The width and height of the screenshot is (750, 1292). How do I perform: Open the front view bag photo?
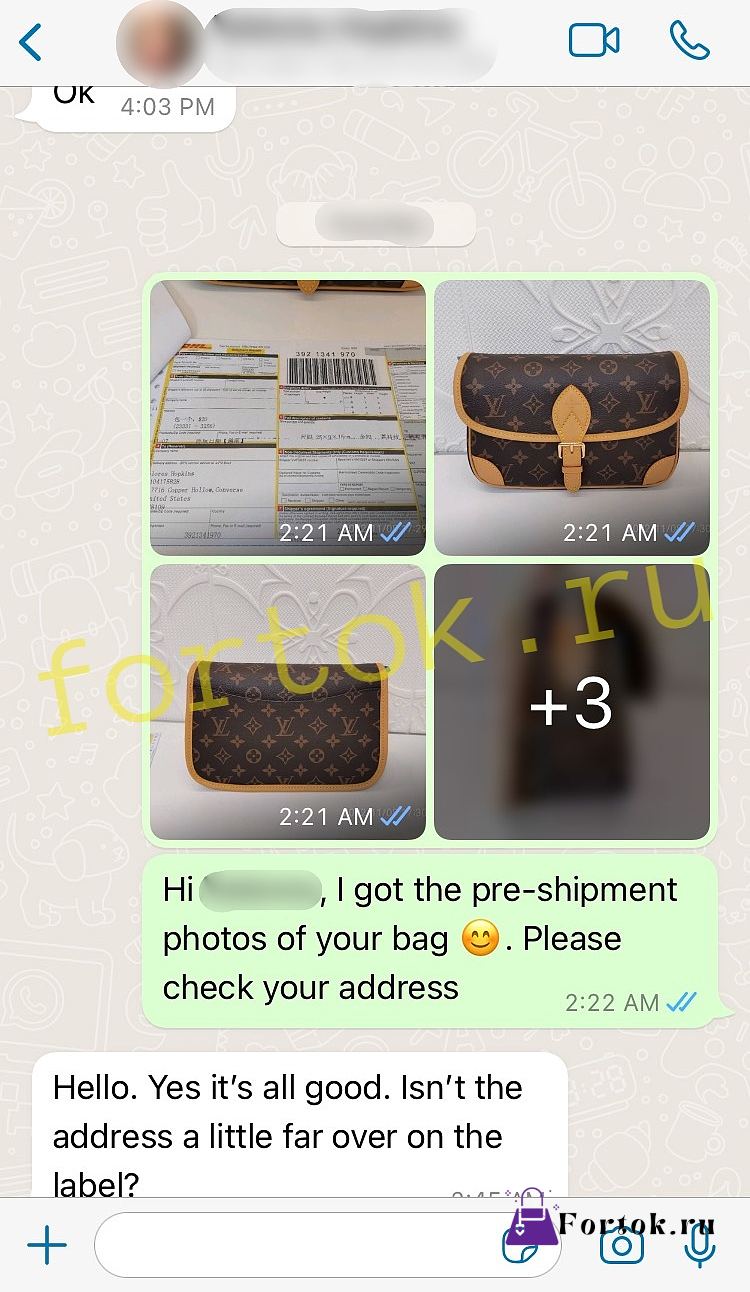tap(572, 417)
